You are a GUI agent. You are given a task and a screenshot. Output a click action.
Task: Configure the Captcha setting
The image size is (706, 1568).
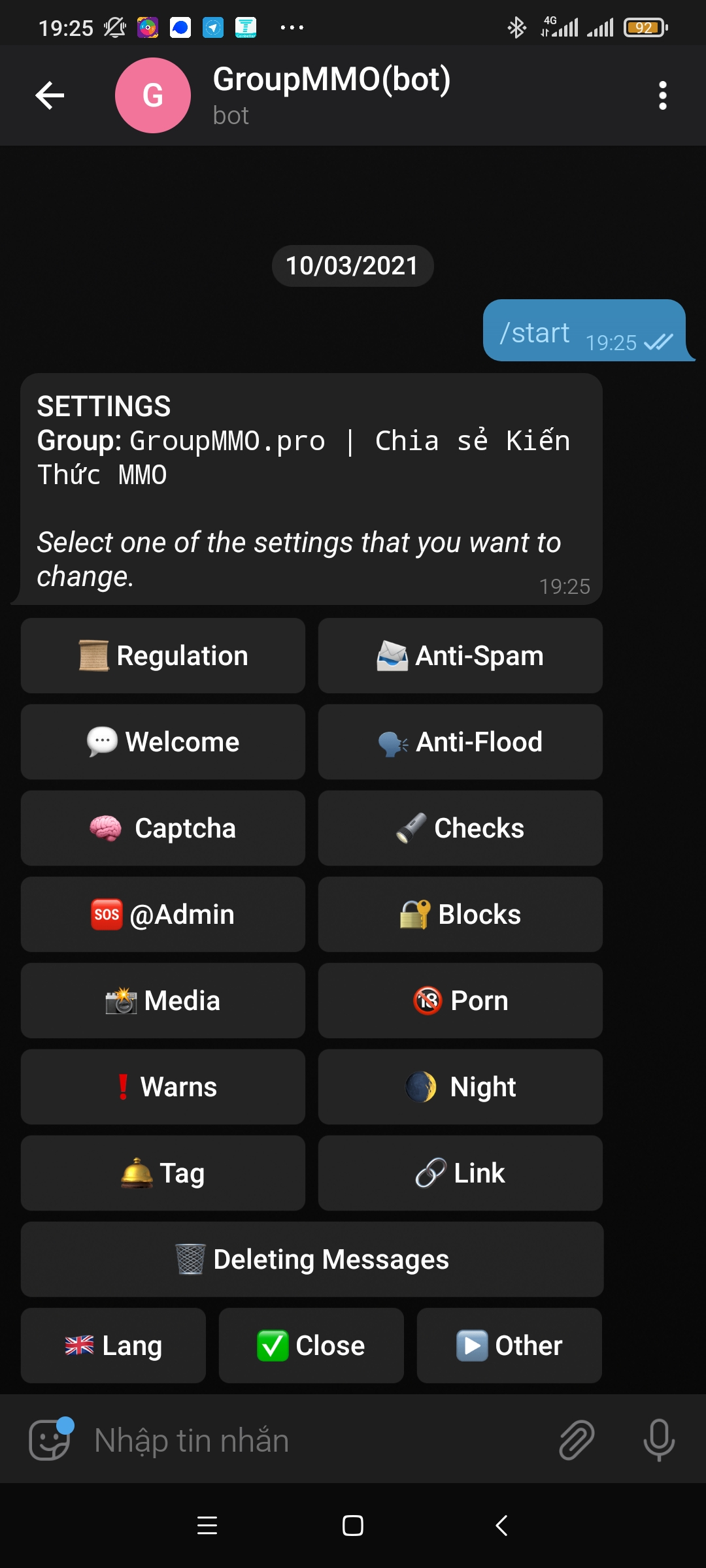pyautogui.click(x=163, y=828)
